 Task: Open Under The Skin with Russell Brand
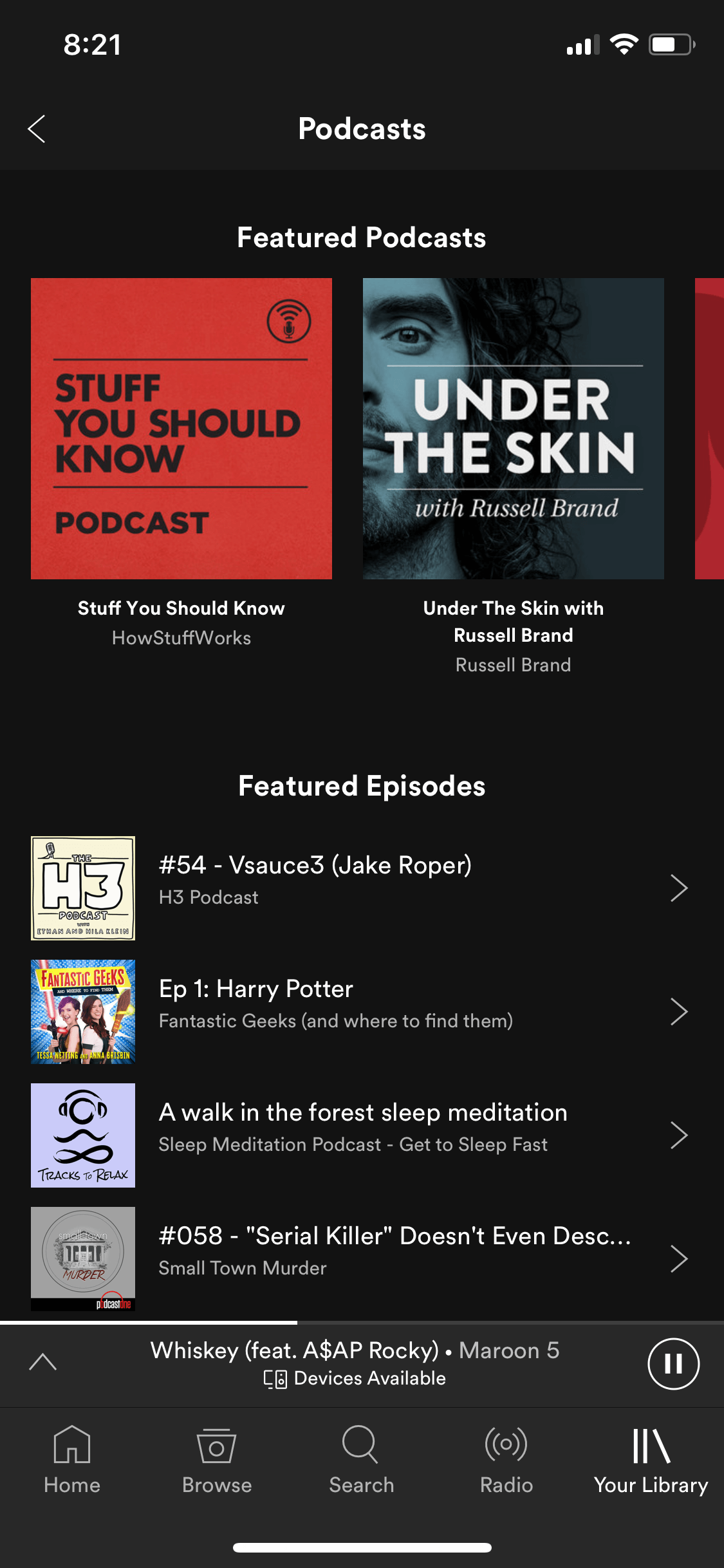[514, 429]
